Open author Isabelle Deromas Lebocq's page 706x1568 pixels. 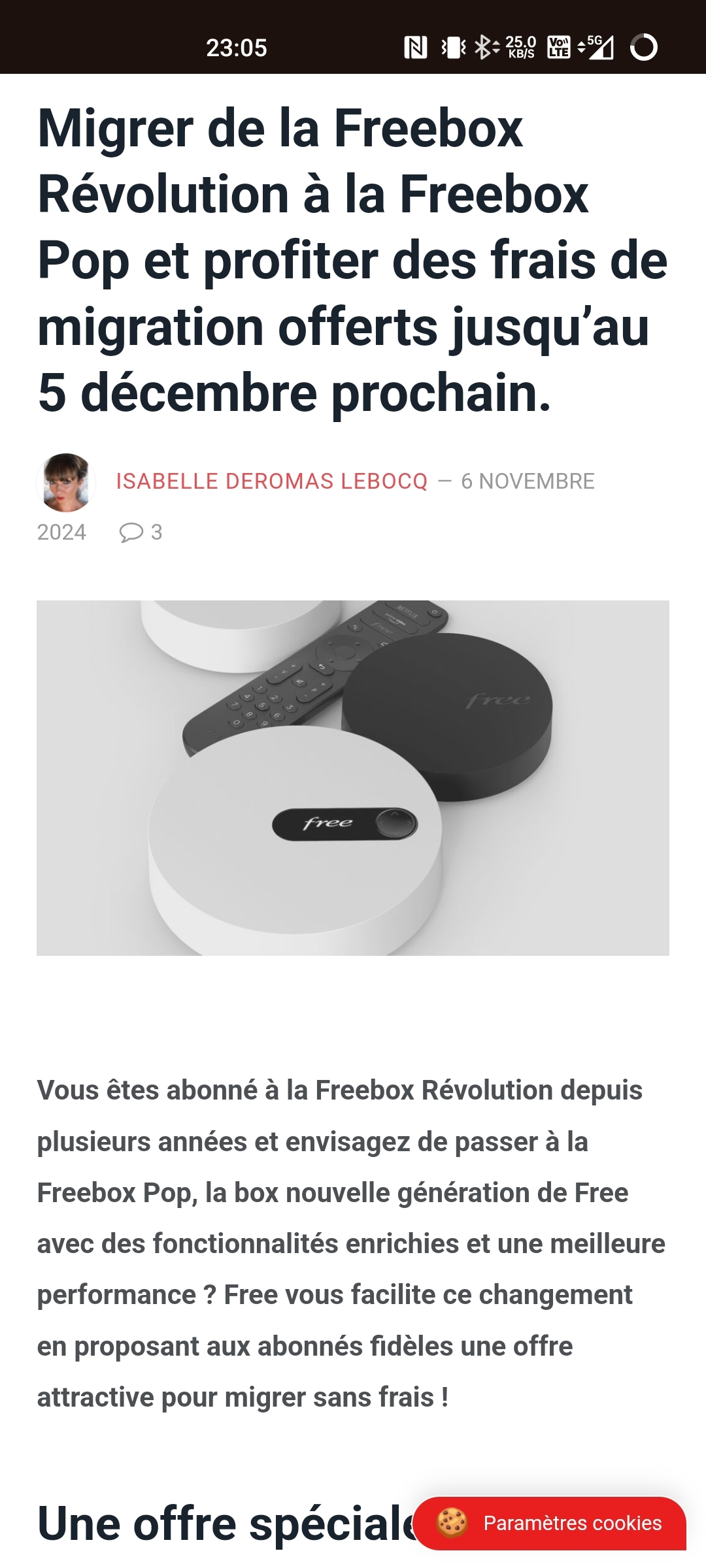pyautogui.click(x=271, y=482)
